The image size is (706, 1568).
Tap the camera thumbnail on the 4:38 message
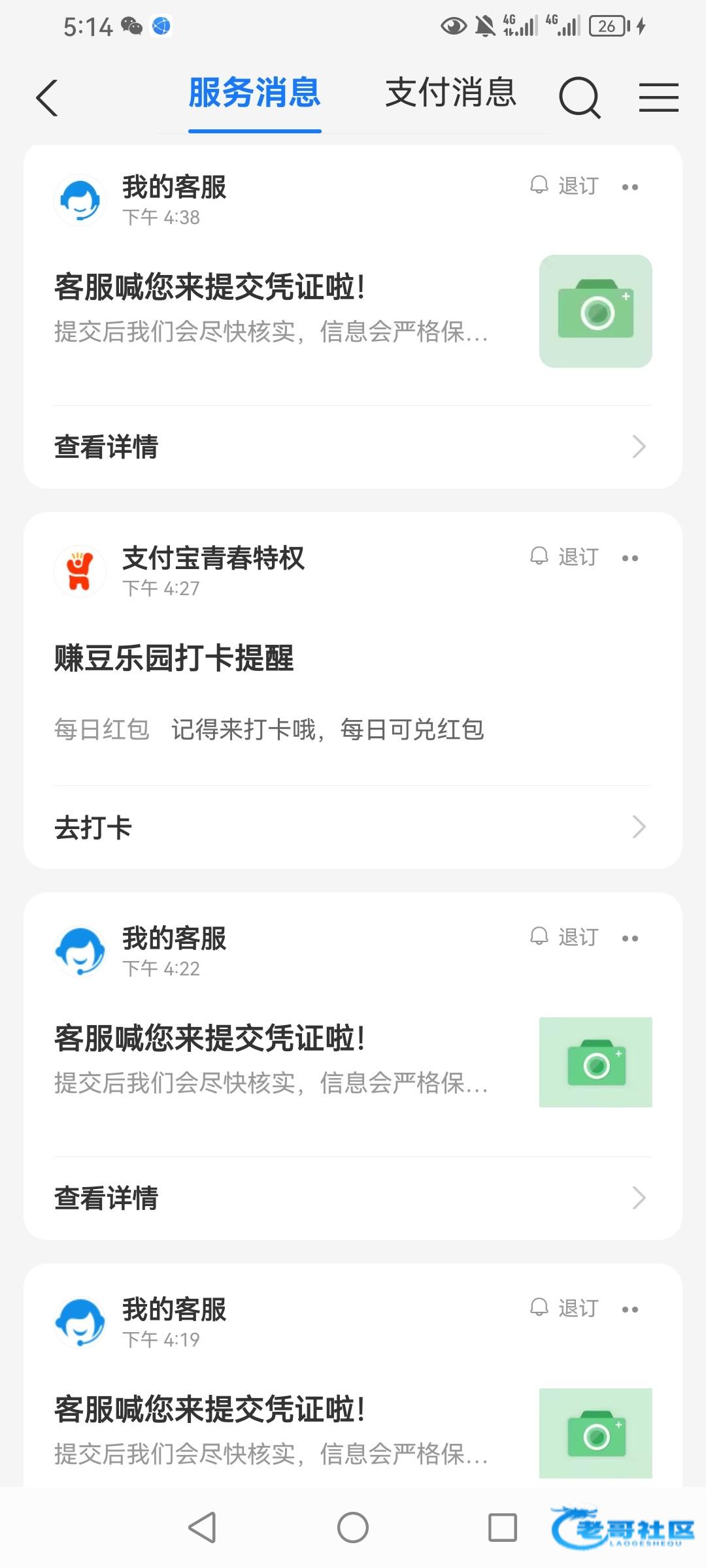[596, 311]
